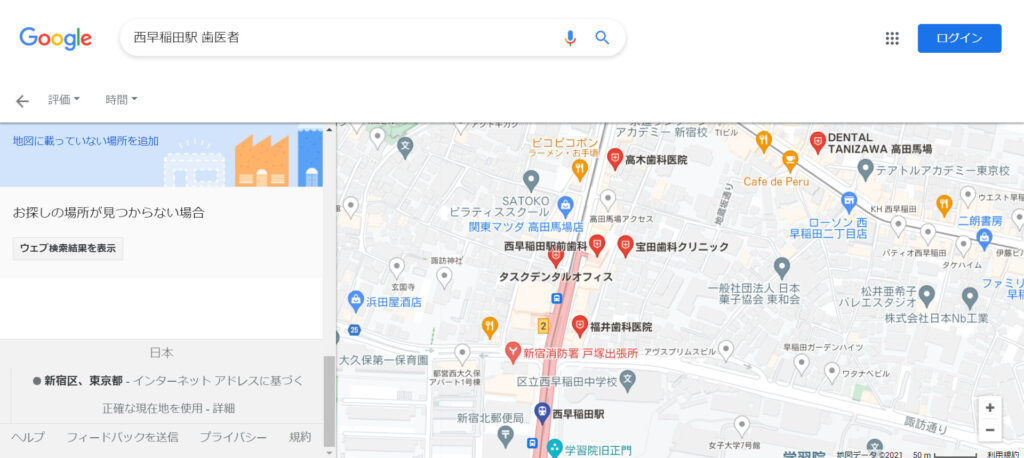
Task: Select 宝田歯科クリニック marker on the map
Action: click(x=626, y=243)
